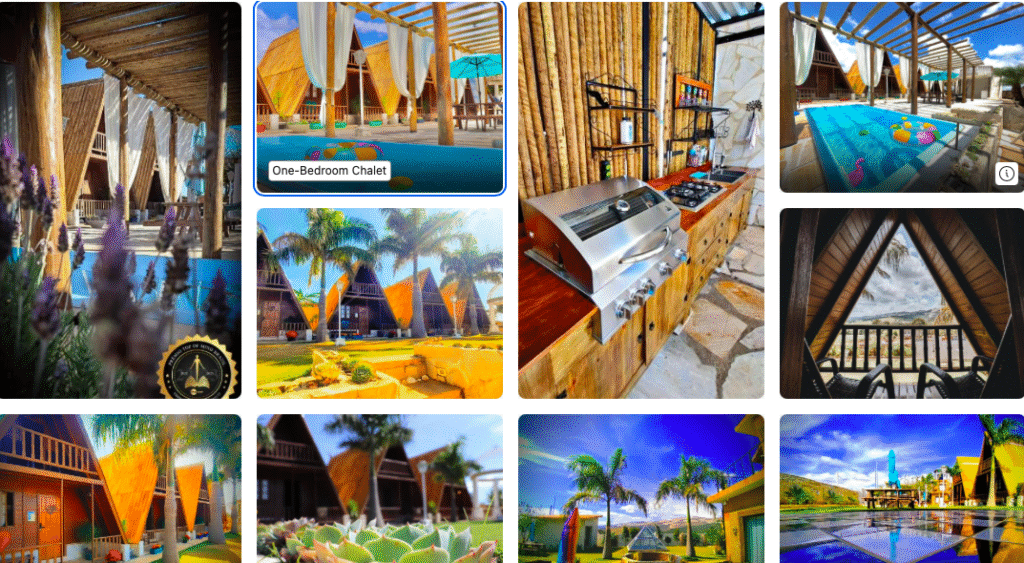The width and height of the screenshot is (1024, 563).
Task: Open the chalet entrance door photo
Action: (120, 488)
